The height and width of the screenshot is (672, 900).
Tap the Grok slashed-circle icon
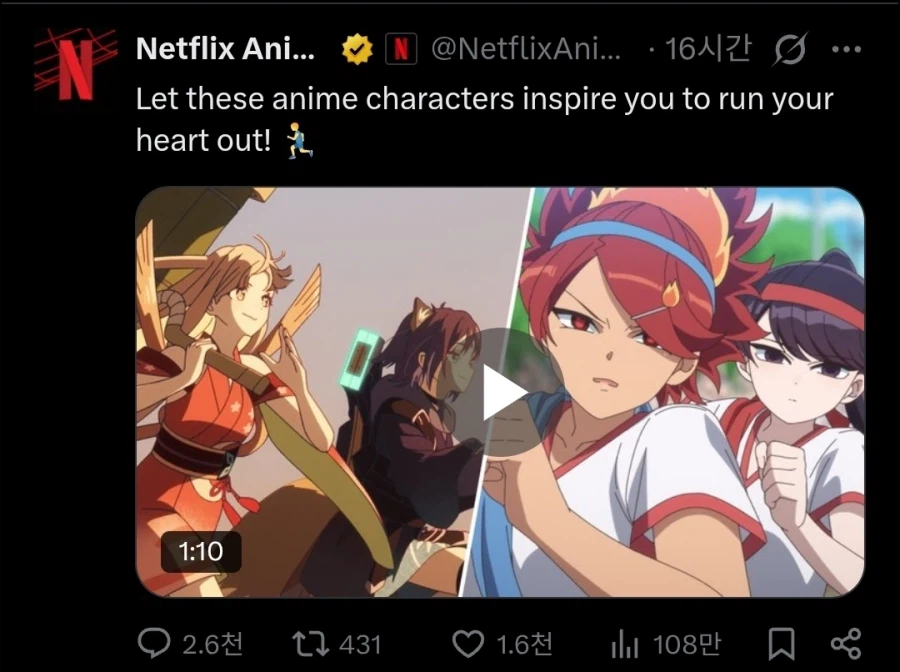pos(791,49)
